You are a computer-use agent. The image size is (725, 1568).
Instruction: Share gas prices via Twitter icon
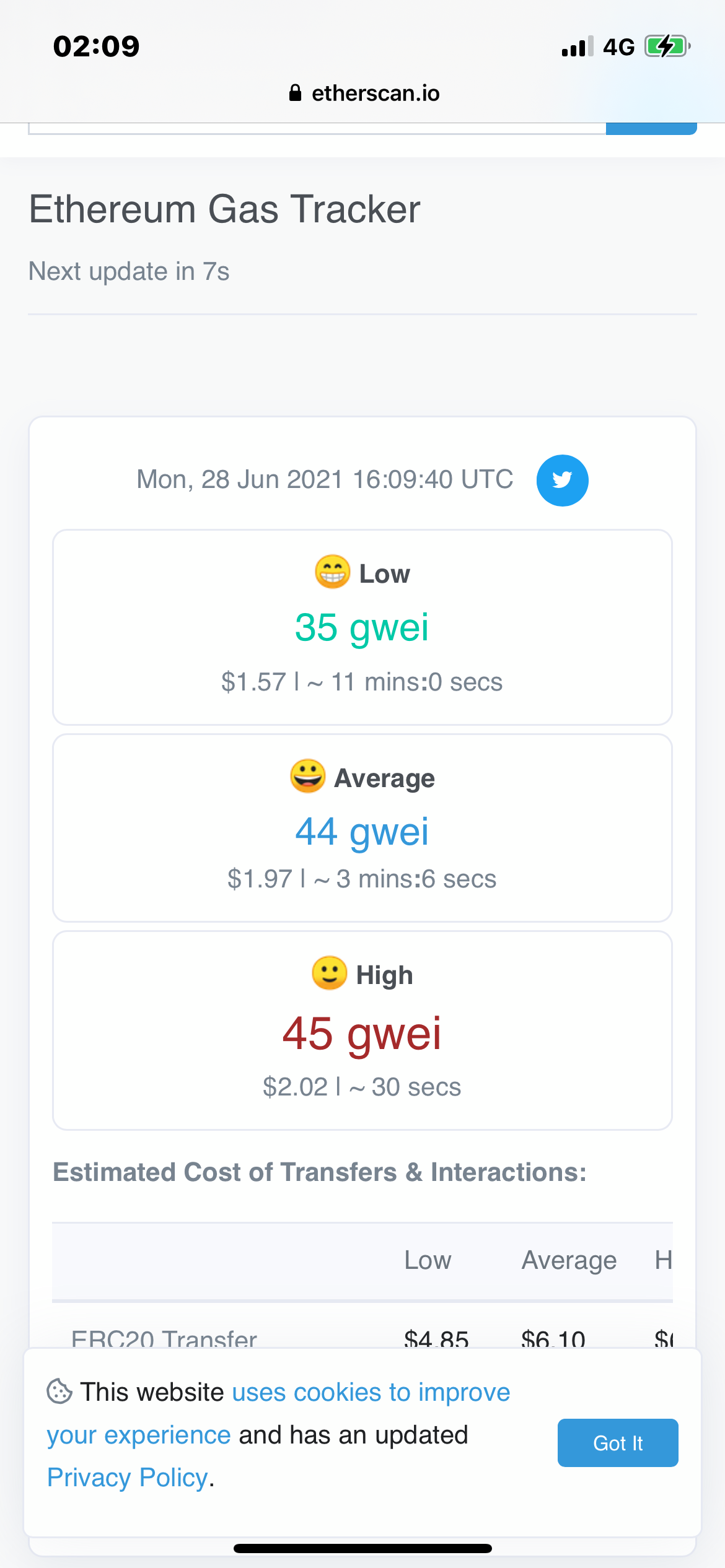coord(562,481)
